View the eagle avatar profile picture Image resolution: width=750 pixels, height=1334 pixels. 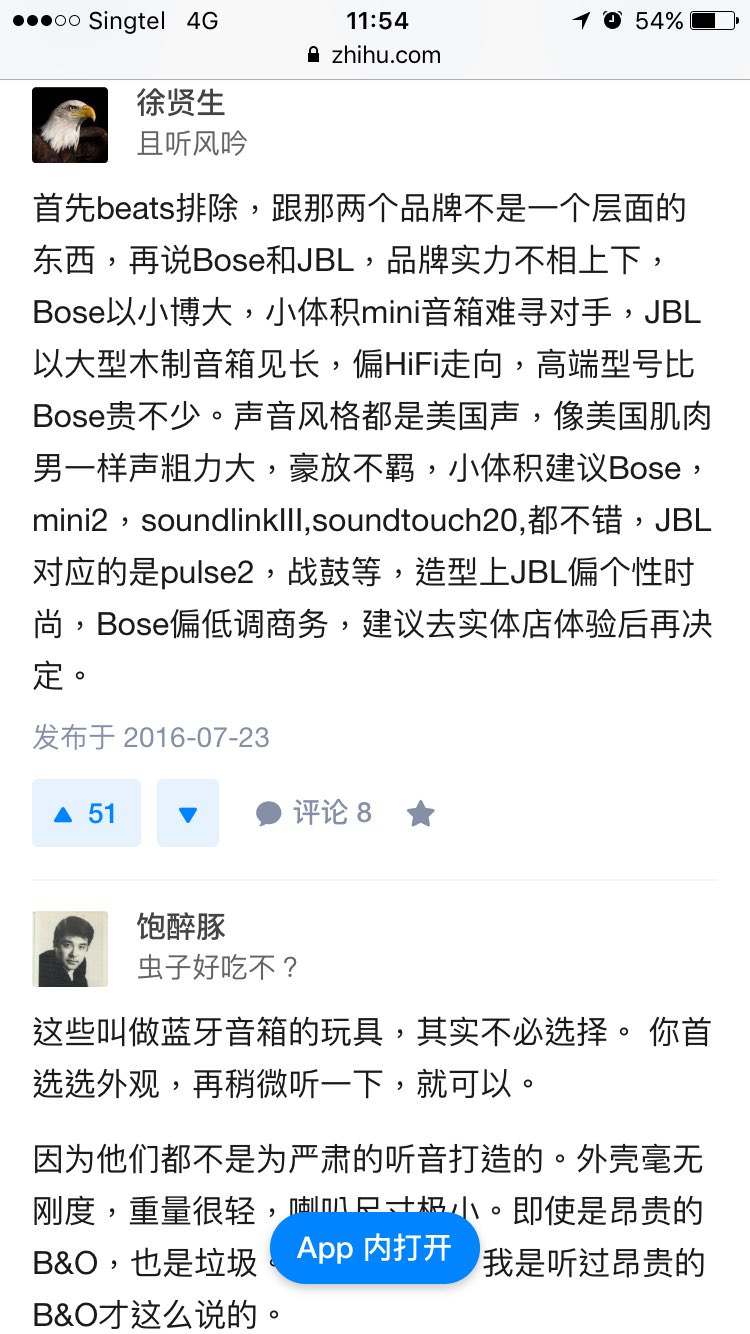(70, 124)
